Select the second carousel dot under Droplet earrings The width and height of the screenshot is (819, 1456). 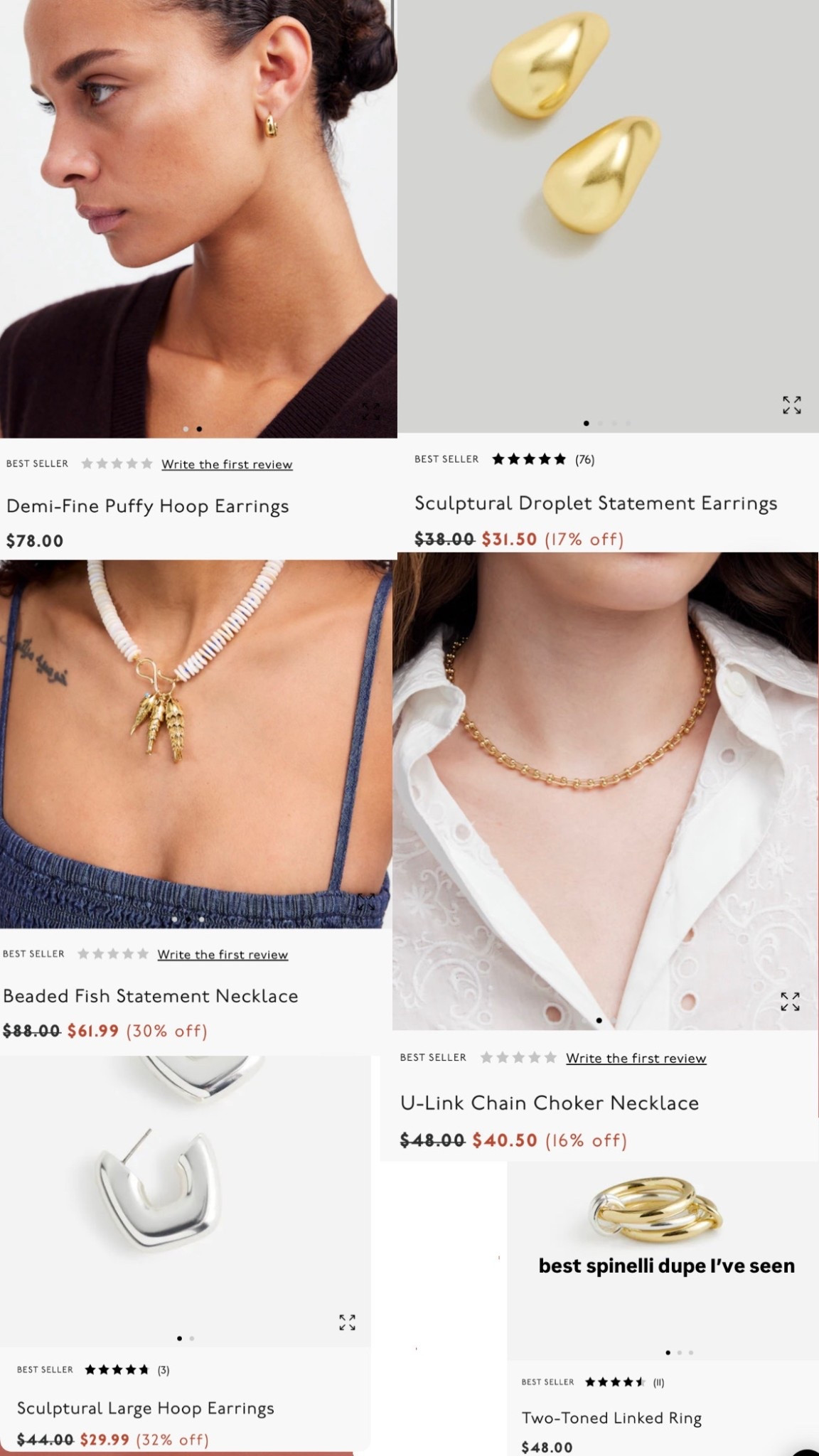pos(601,422)
